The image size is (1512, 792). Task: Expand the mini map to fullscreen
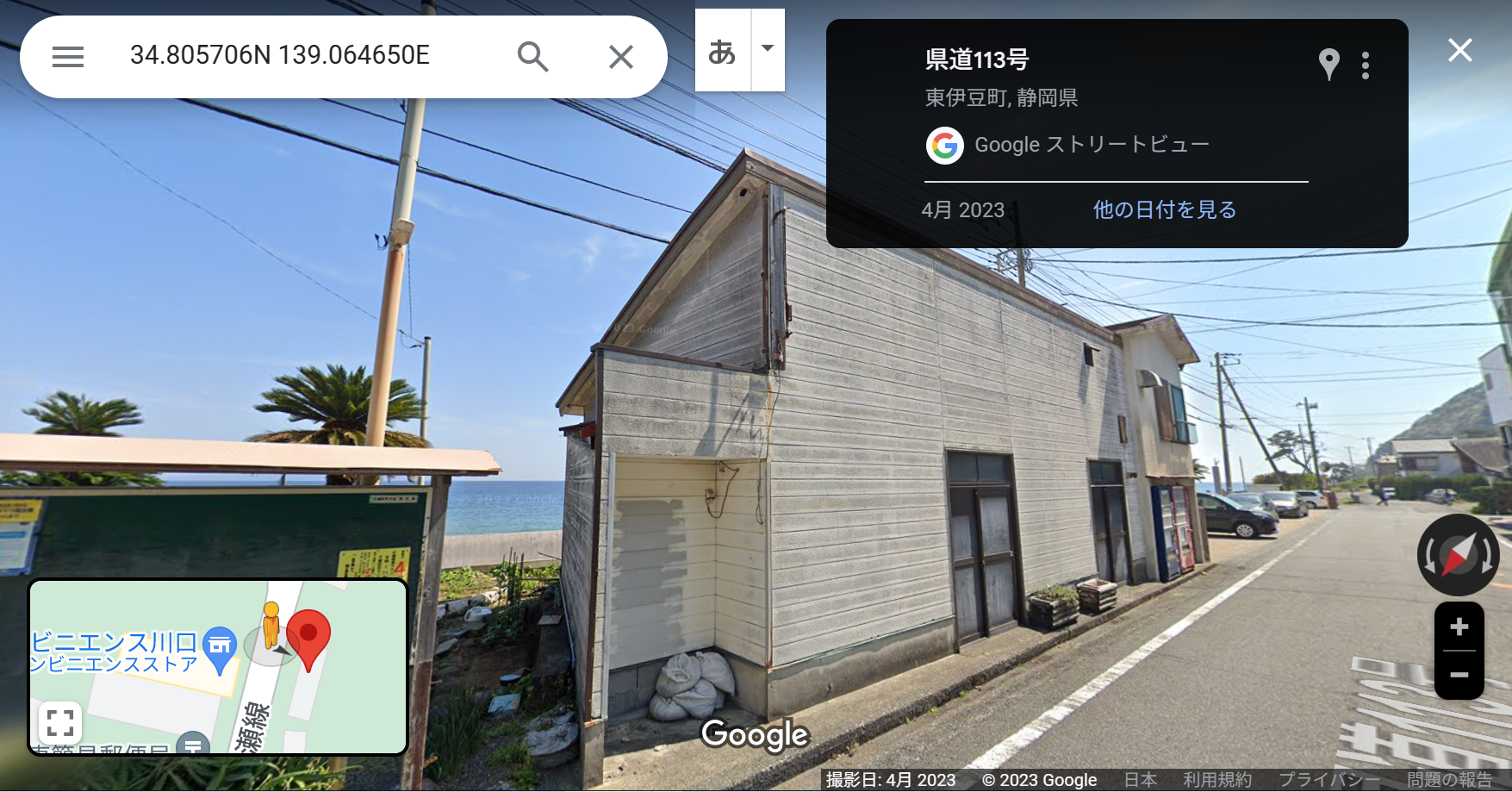60,722
